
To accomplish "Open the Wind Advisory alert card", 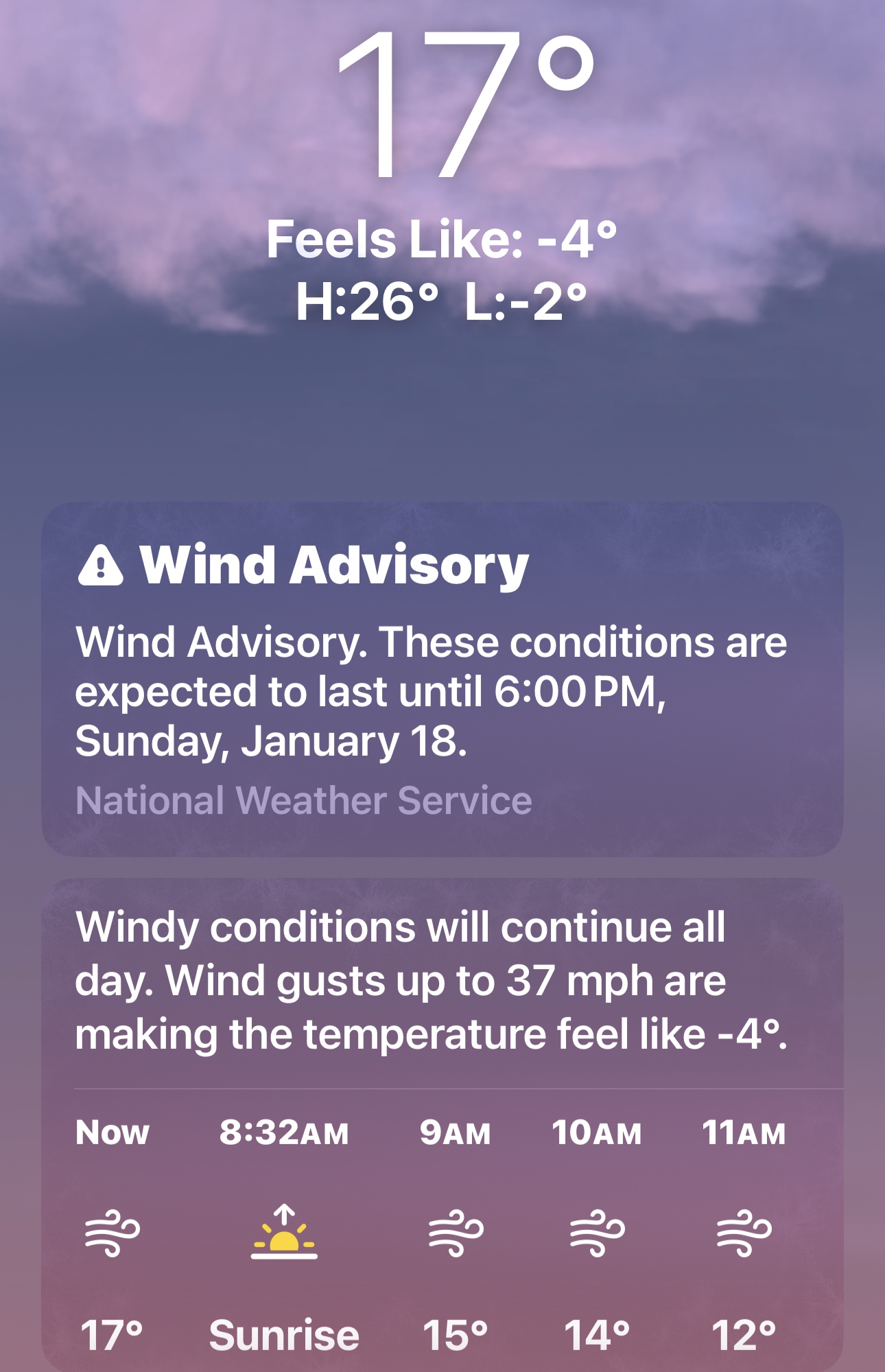I will pos(442,679).
